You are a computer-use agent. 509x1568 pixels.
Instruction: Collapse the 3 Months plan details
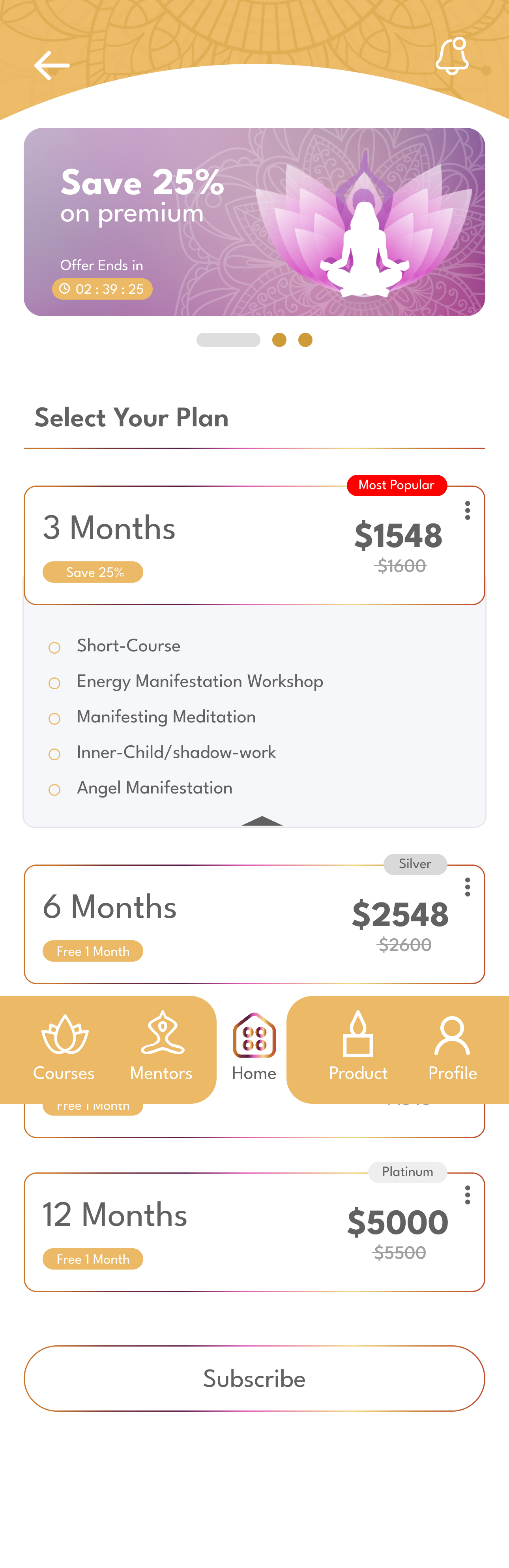(262, 820)
